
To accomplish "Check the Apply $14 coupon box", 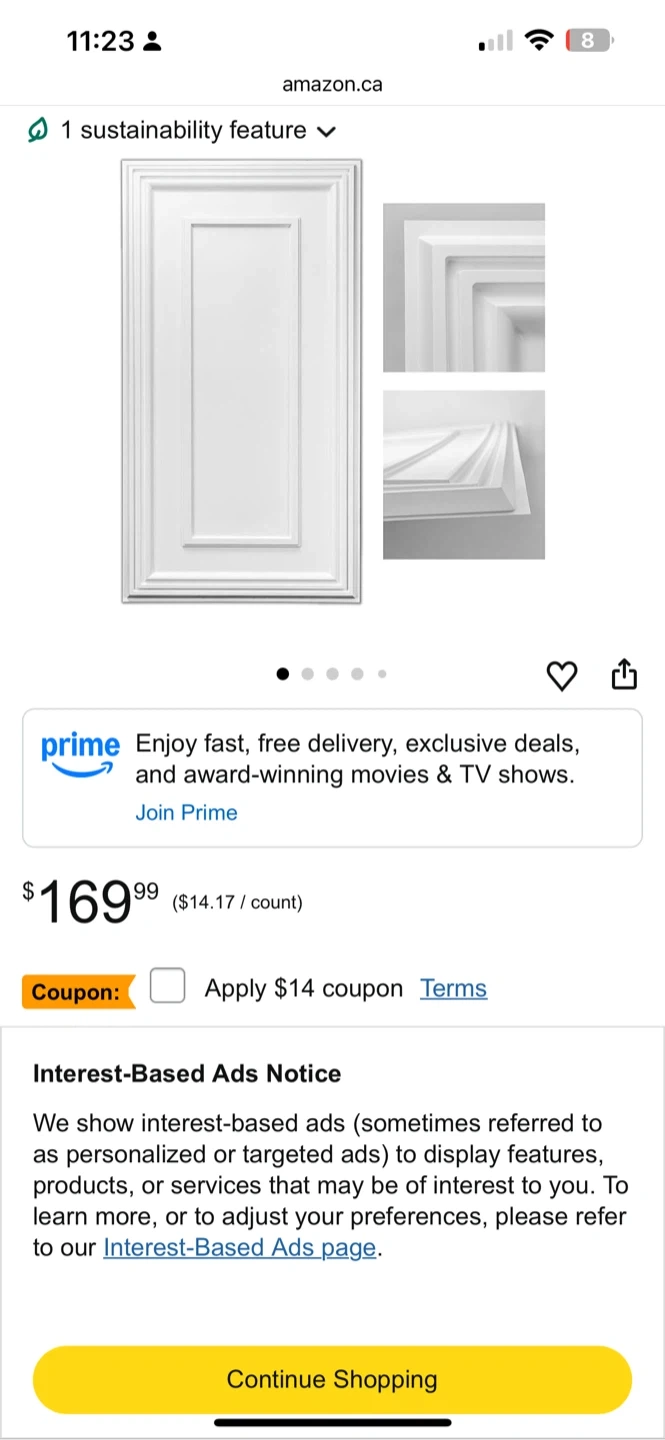I will pos(168,987).
